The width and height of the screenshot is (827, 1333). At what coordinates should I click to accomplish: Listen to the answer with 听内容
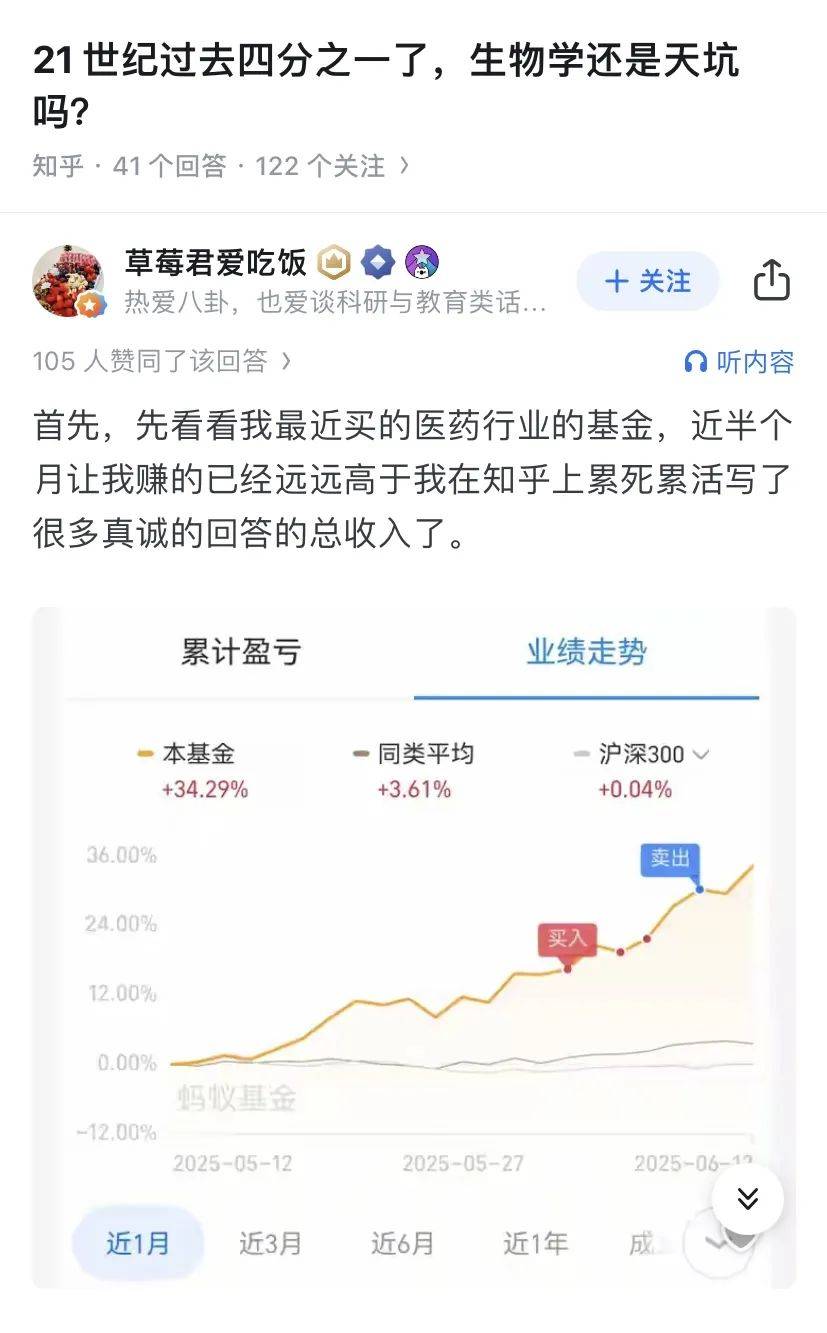739,362
